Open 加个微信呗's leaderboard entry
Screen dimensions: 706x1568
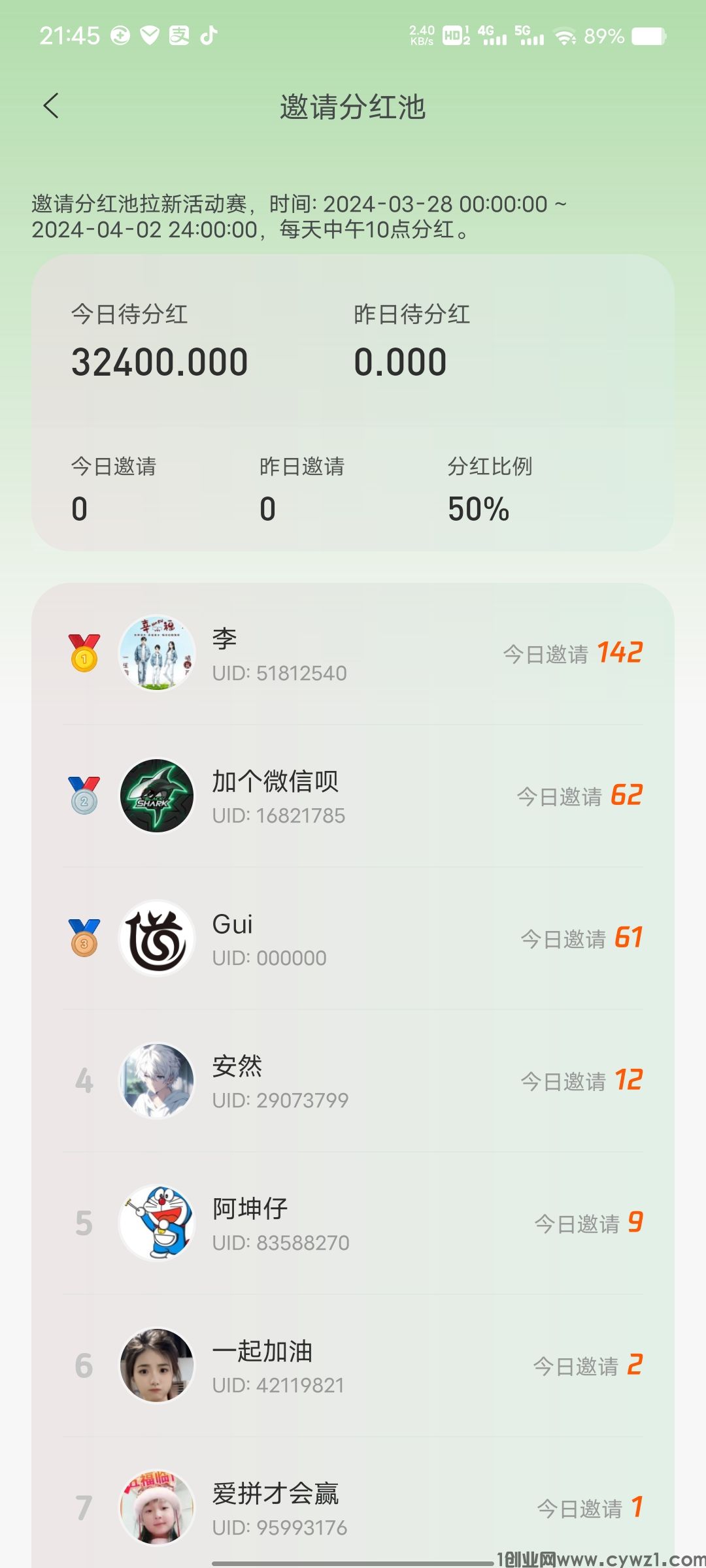[x=353, y=796]
